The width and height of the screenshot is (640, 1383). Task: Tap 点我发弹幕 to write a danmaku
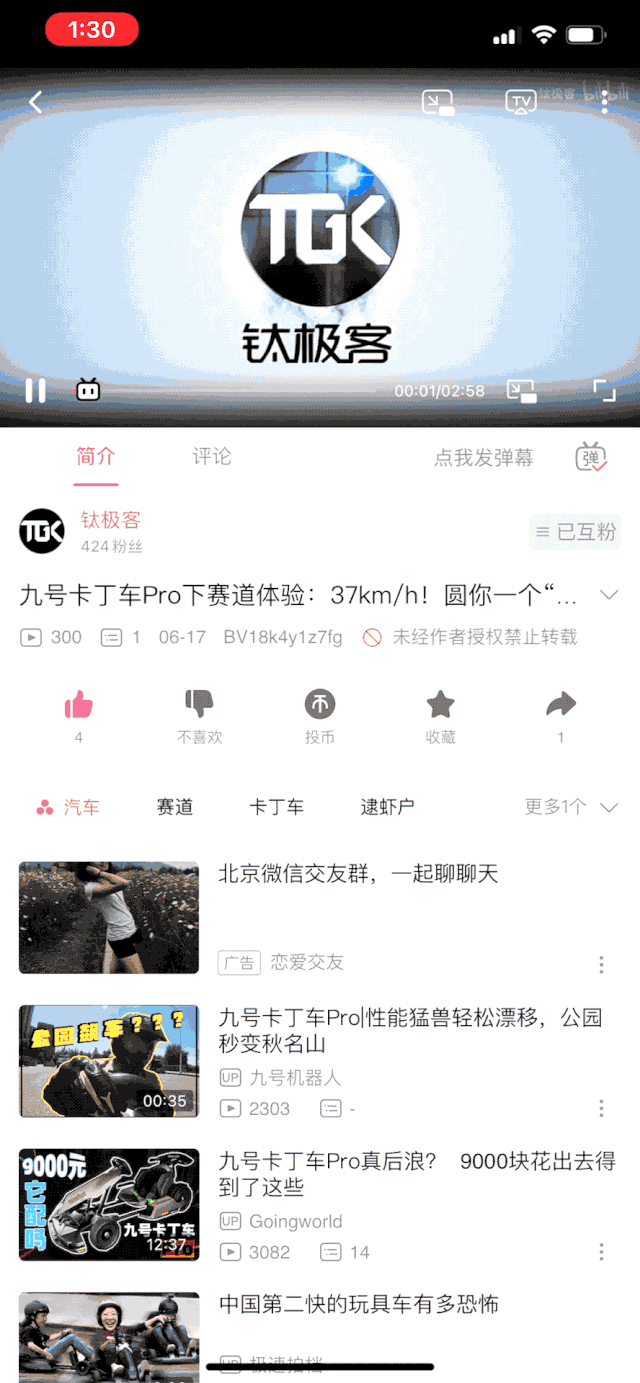(x=483, y=458)
